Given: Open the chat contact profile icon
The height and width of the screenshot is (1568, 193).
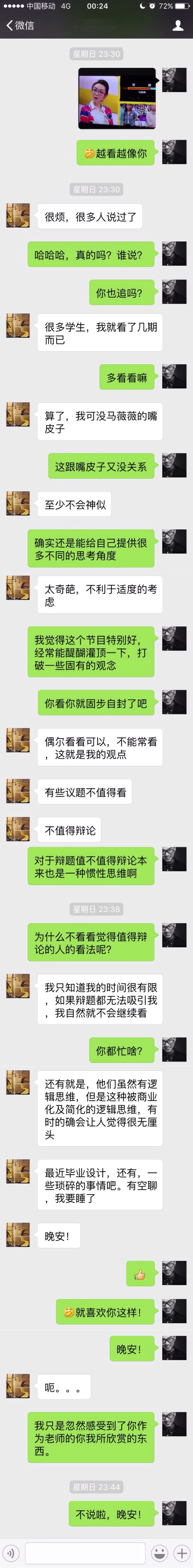Looking at the screenshot, I should (178, 25).
